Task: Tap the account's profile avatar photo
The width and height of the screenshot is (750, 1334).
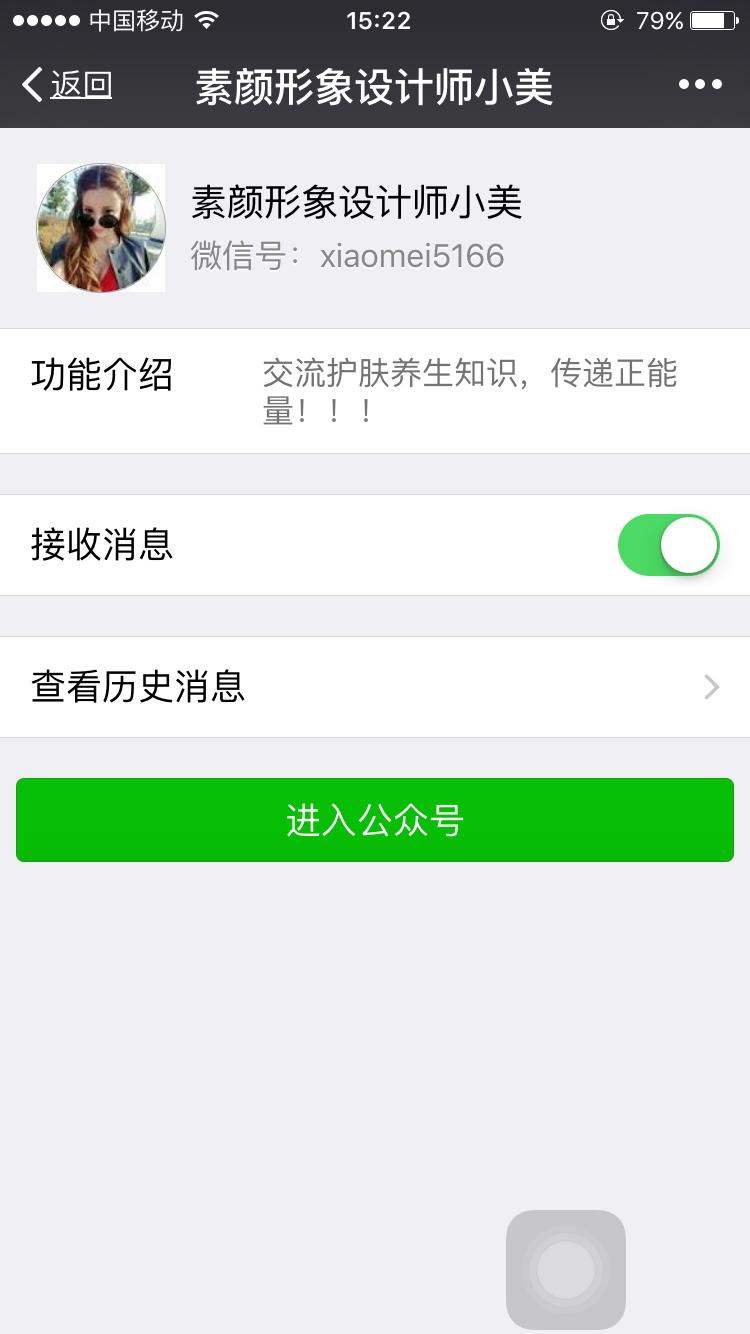Action: (x=100, y=227)
